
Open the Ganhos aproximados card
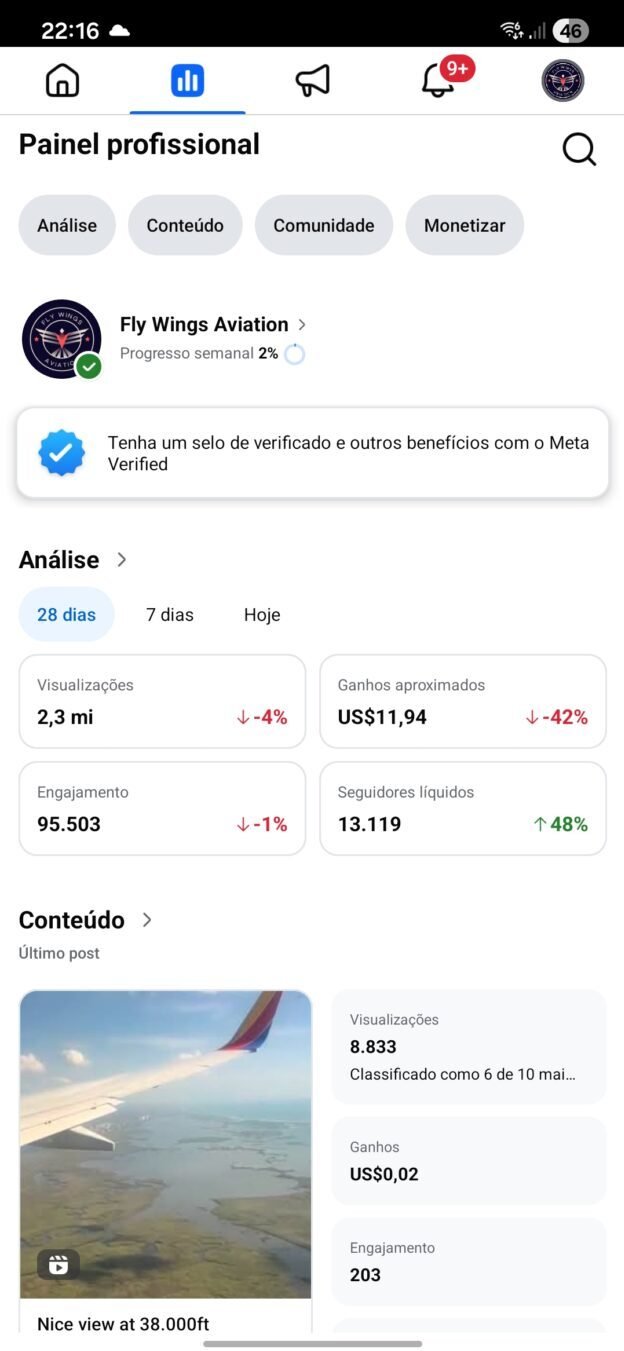463,701
